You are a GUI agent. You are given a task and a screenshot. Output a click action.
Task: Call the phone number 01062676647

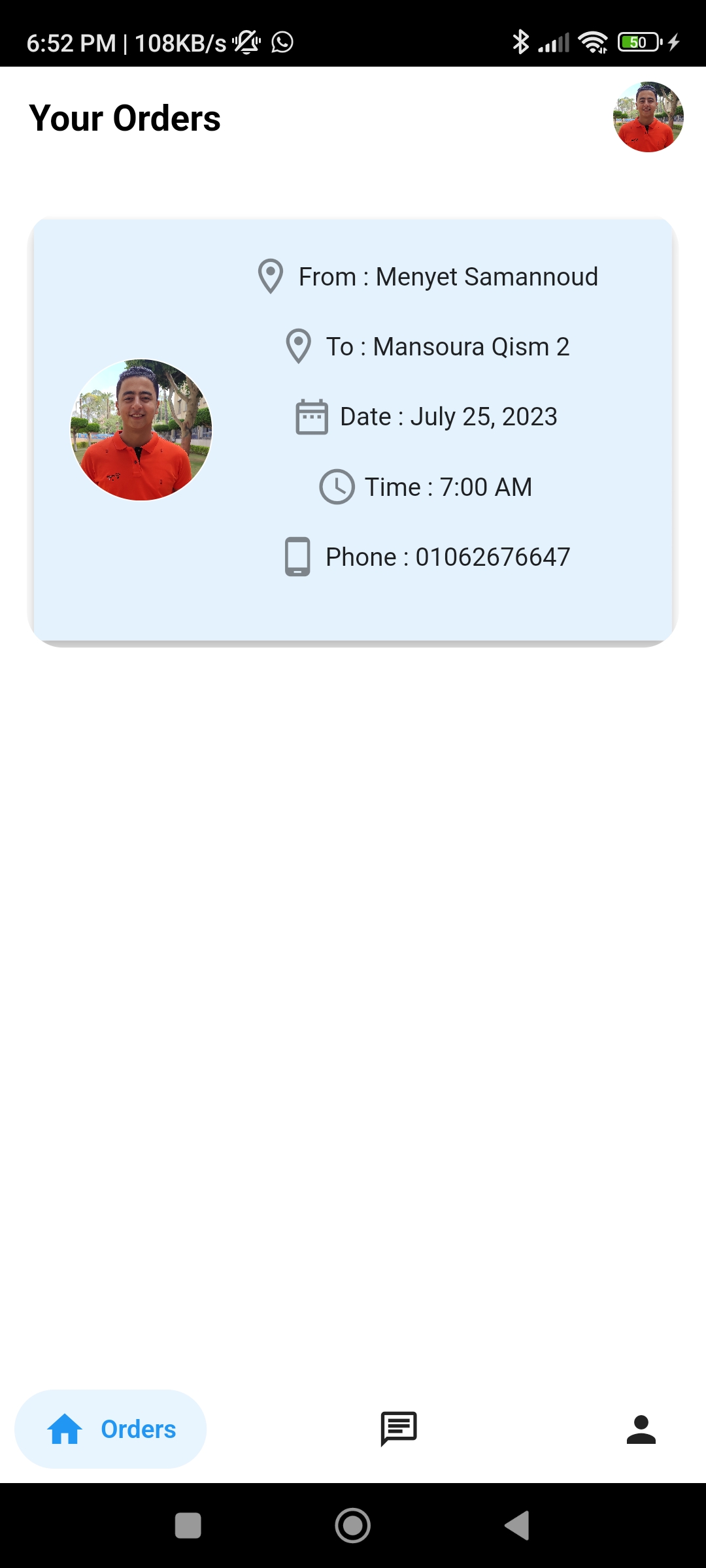(494, 556)
